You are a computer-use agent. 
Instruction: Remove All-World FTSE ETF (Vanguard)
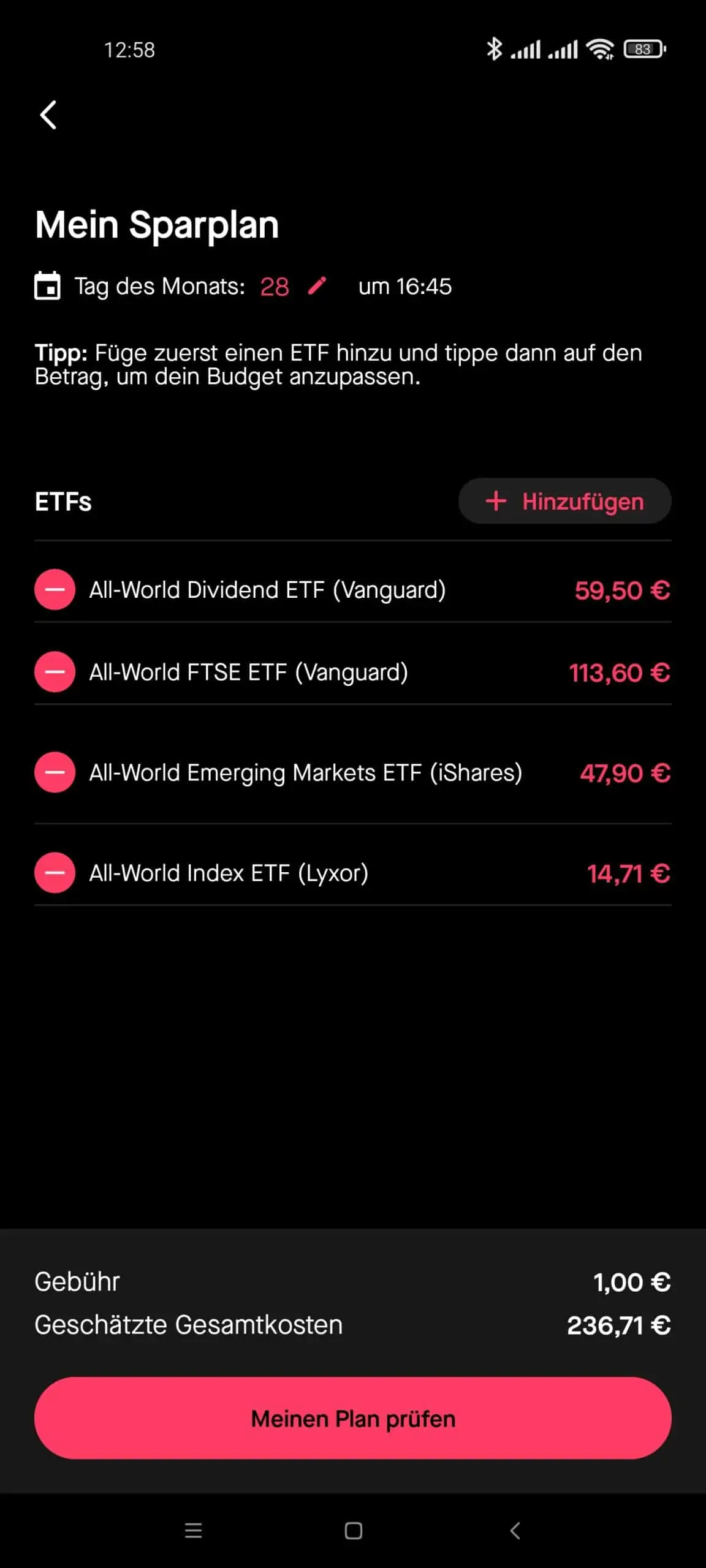click(55, 671)
